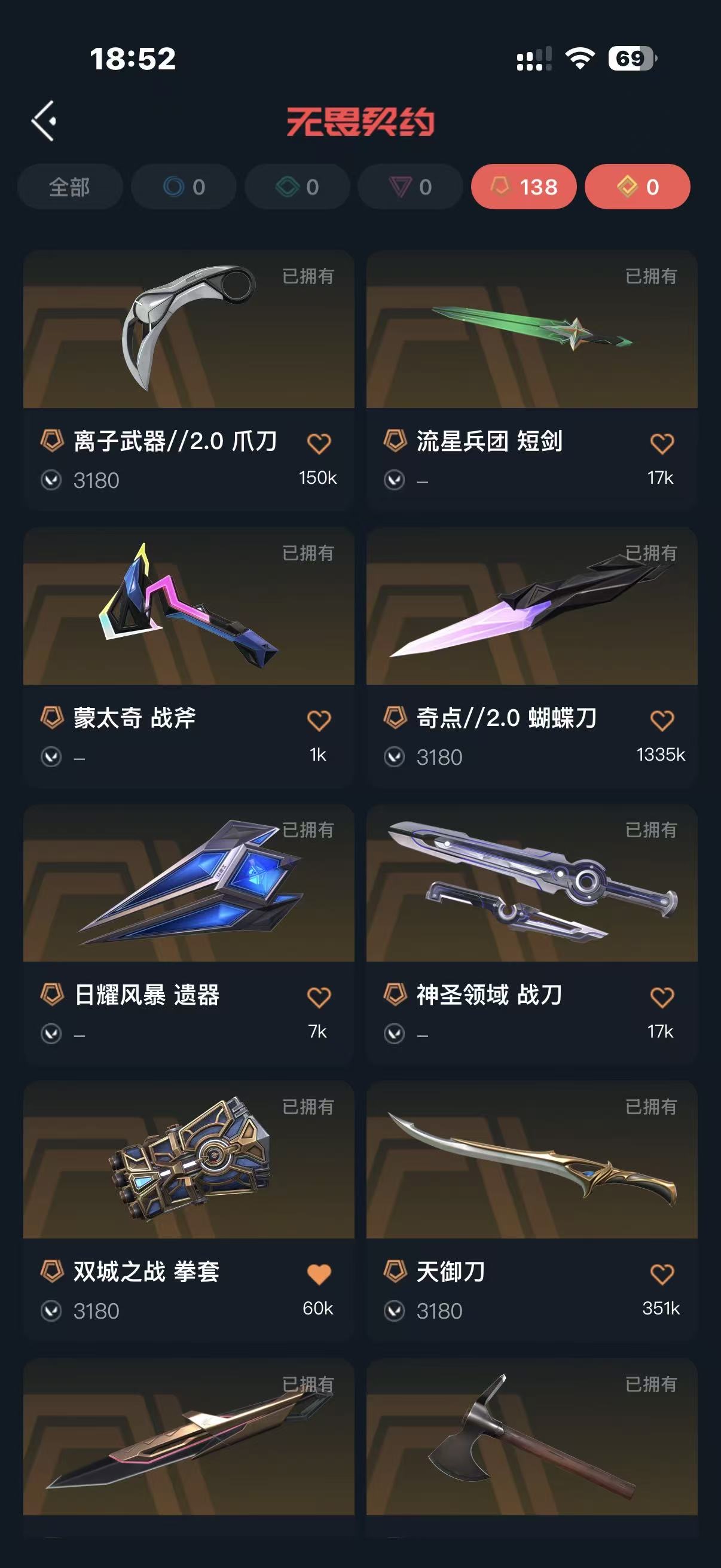The height and width of the screenshot is (1568, 721).
Task: Open the 蒙太奇 战斧 card
Action: pyautogui.click(x=188, y=656)
